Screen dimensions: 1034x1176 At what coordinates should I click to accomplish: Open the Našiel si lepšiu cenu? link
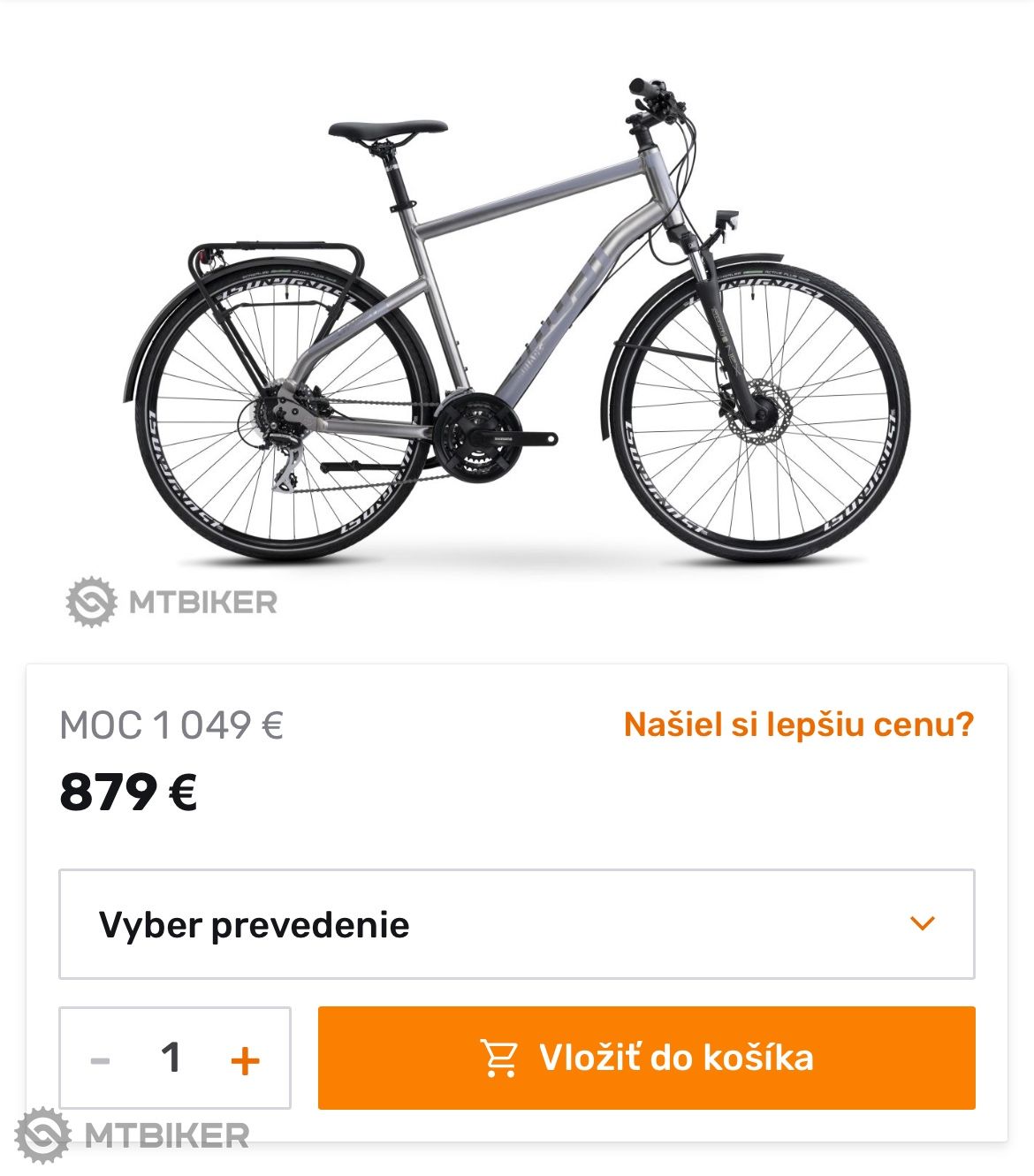coord(798,725)
